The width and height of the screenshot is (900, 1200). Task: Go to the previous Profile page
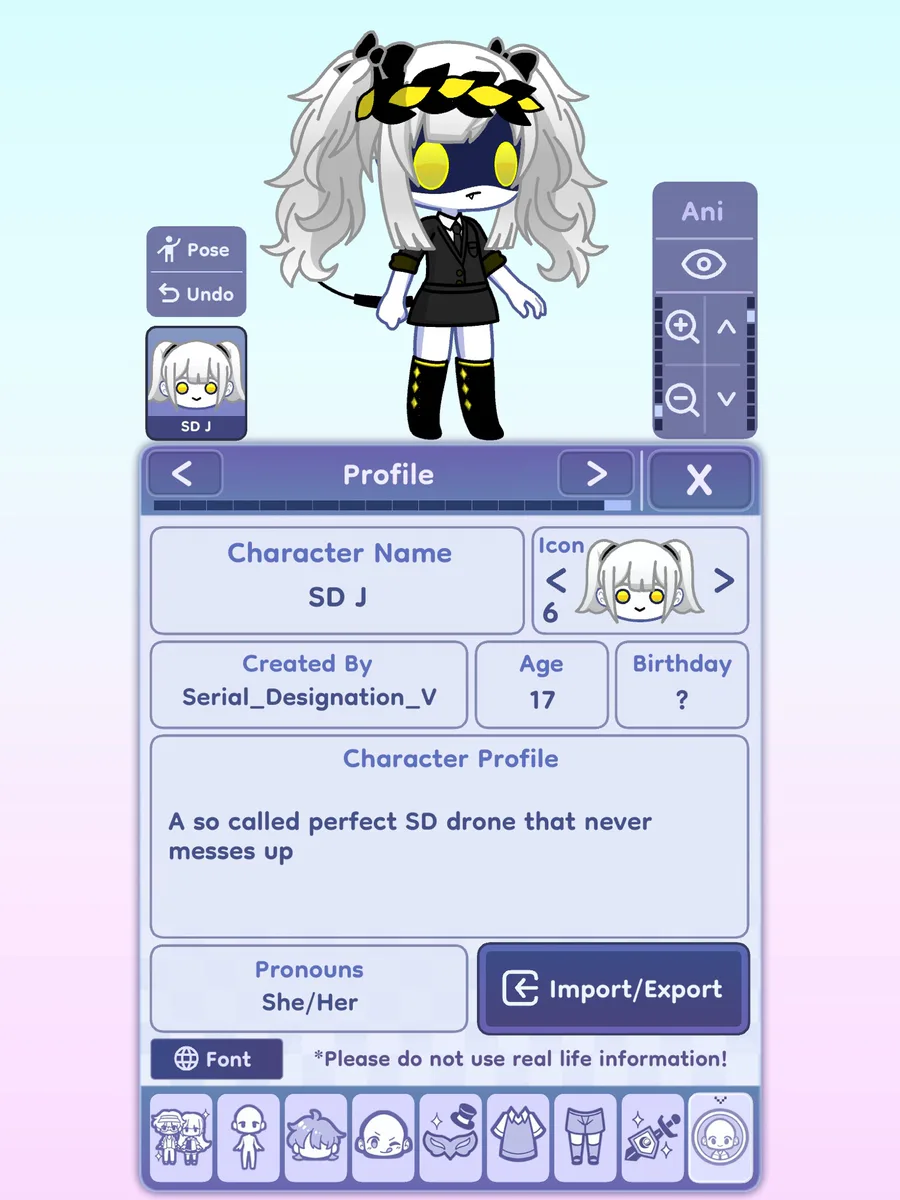coord(184,474)
